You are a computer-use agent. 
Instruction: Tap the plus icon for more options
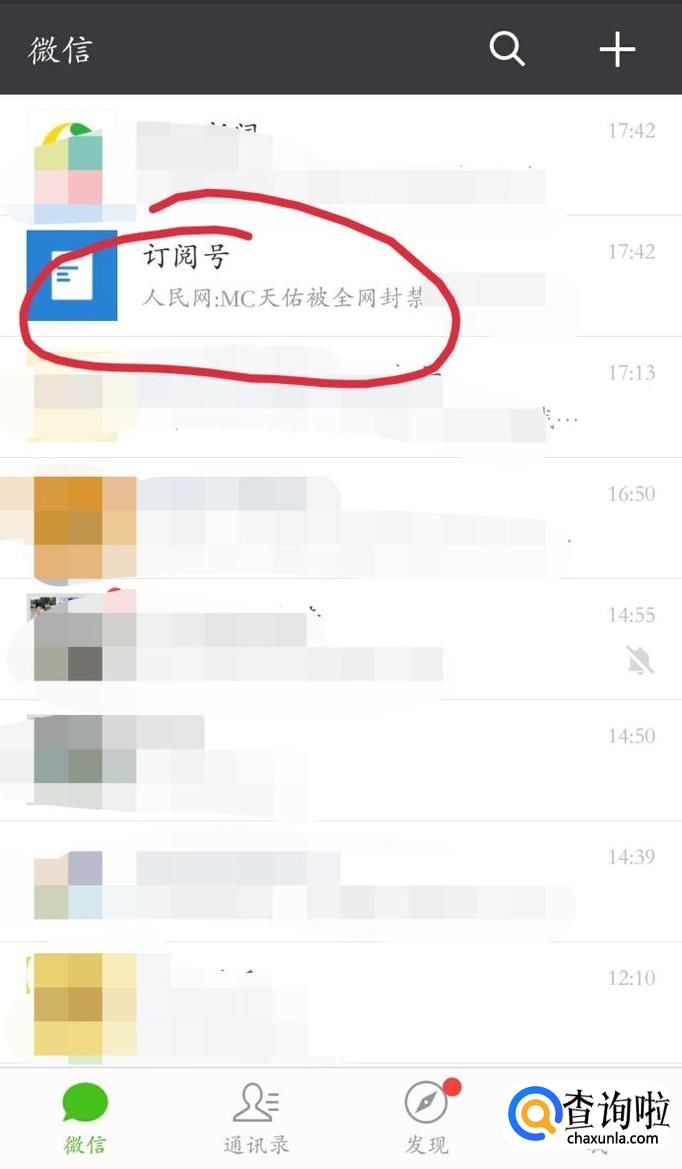617,50
